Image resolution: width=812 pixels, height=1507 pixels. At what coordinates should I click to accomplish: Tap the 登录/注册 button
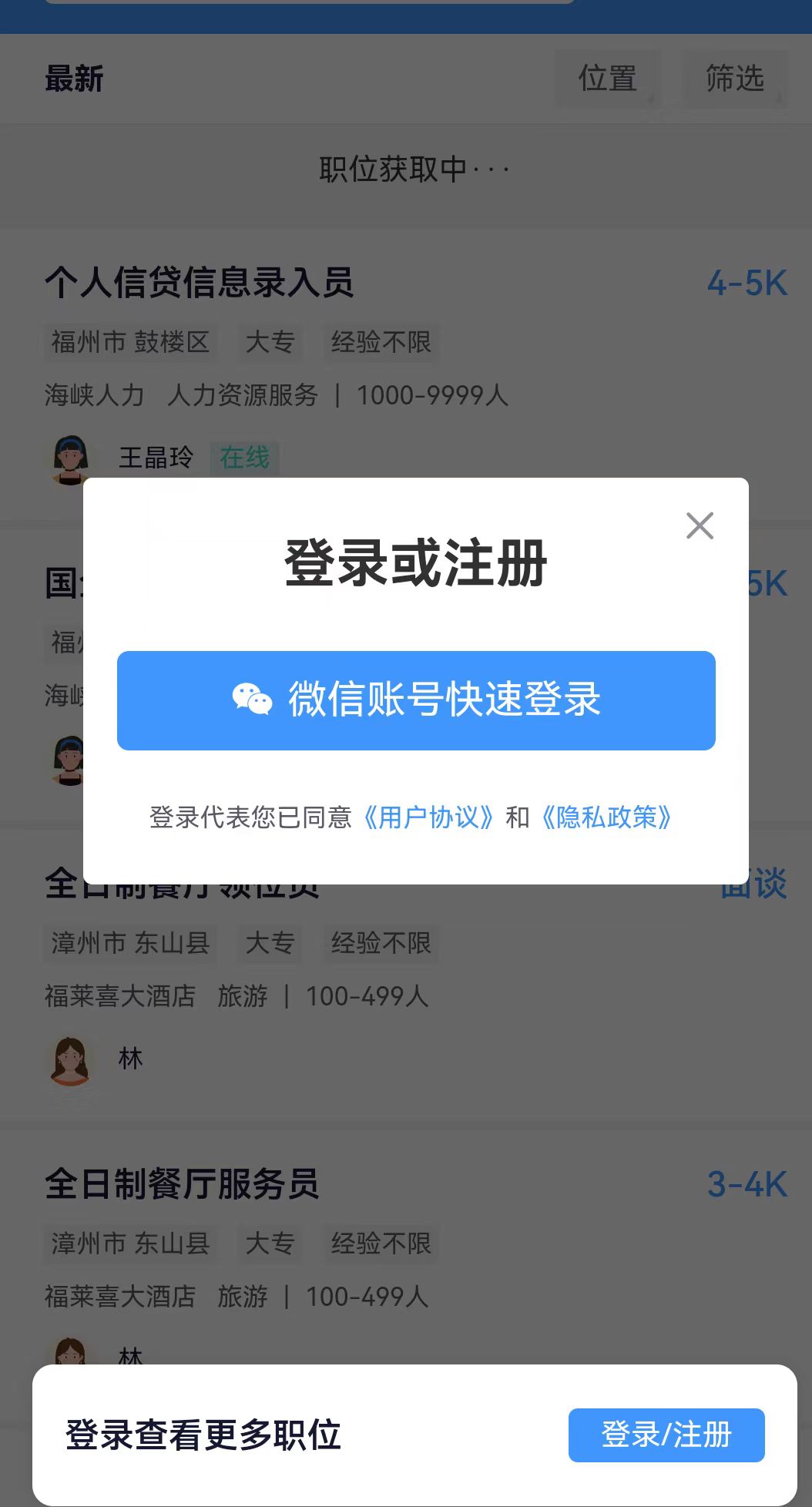pos(666,1435)
